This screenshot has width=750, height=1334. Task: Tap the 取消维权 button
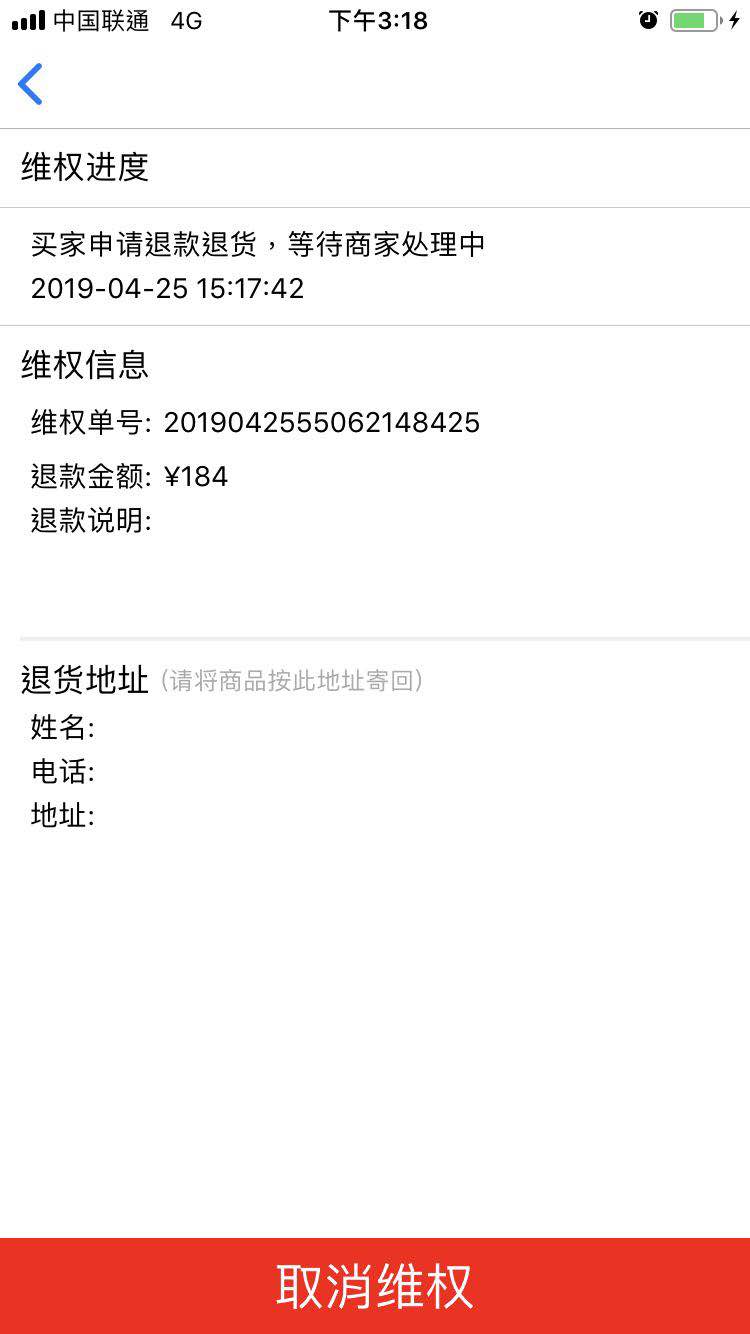click(375, 1286)
